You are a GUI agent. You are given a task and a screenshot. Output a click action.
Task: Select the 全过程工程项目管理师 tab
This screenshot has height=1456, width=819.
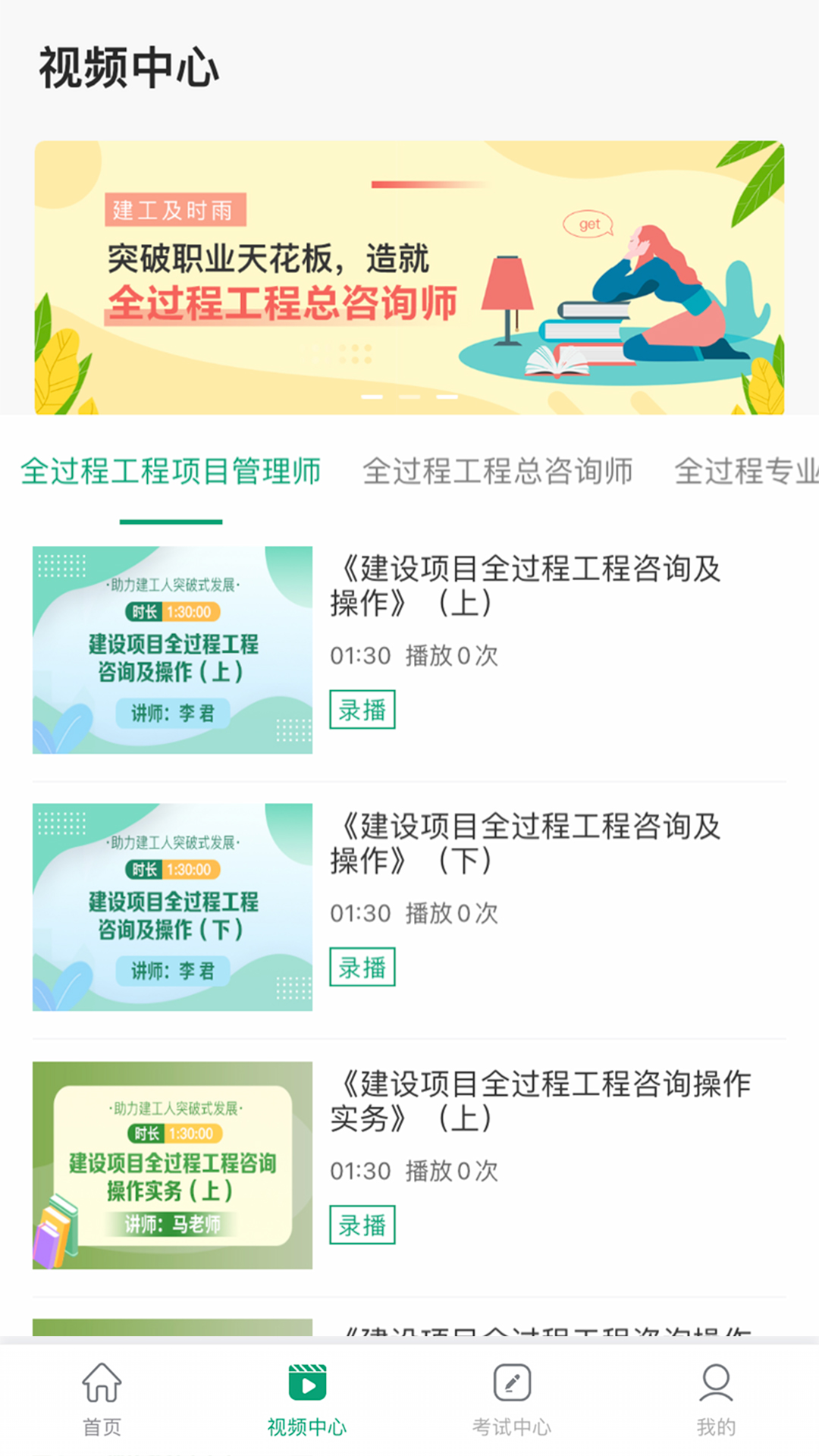click(x=171, y=471)
